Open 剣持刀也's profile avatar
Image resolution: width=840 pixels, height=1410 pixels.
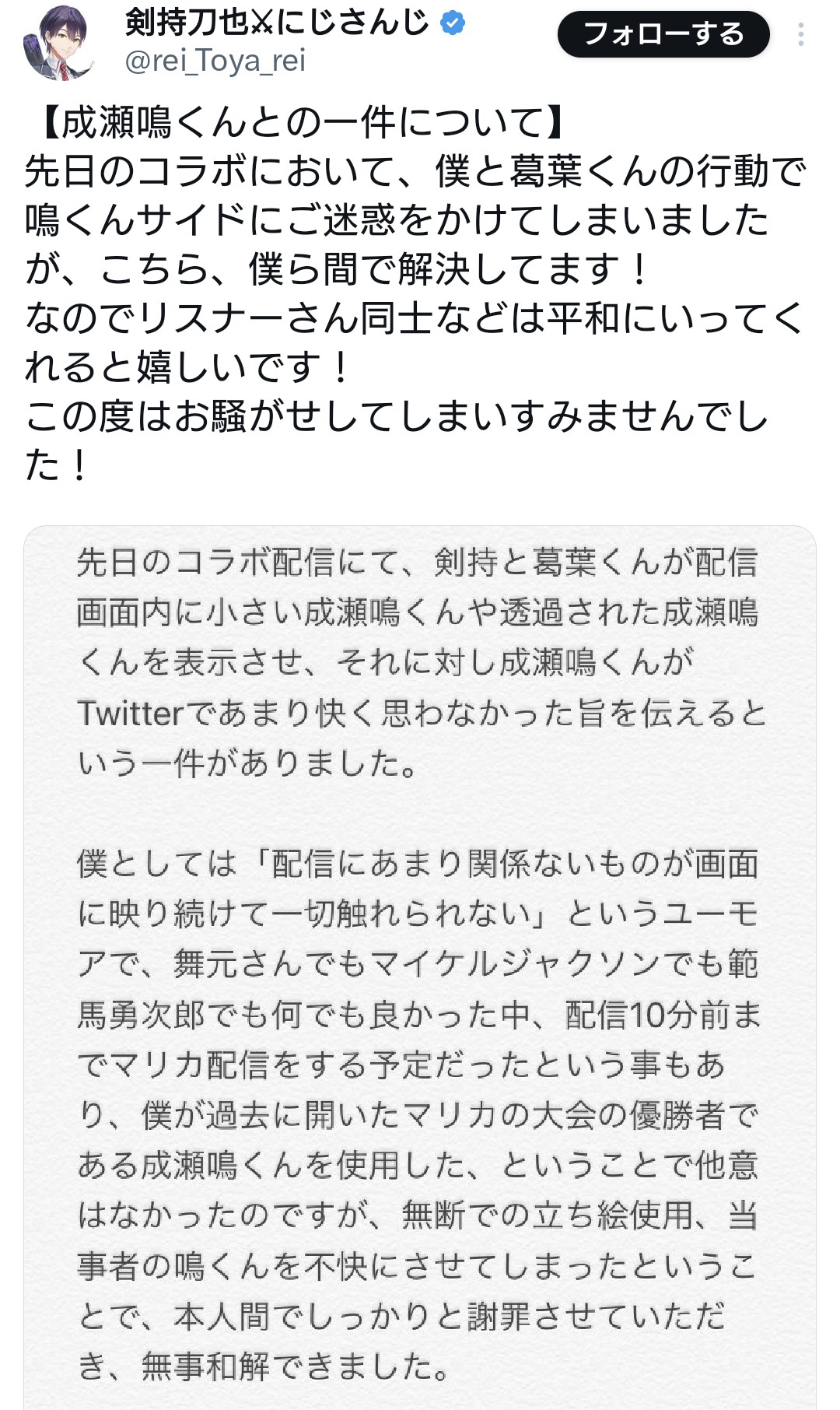59,44
